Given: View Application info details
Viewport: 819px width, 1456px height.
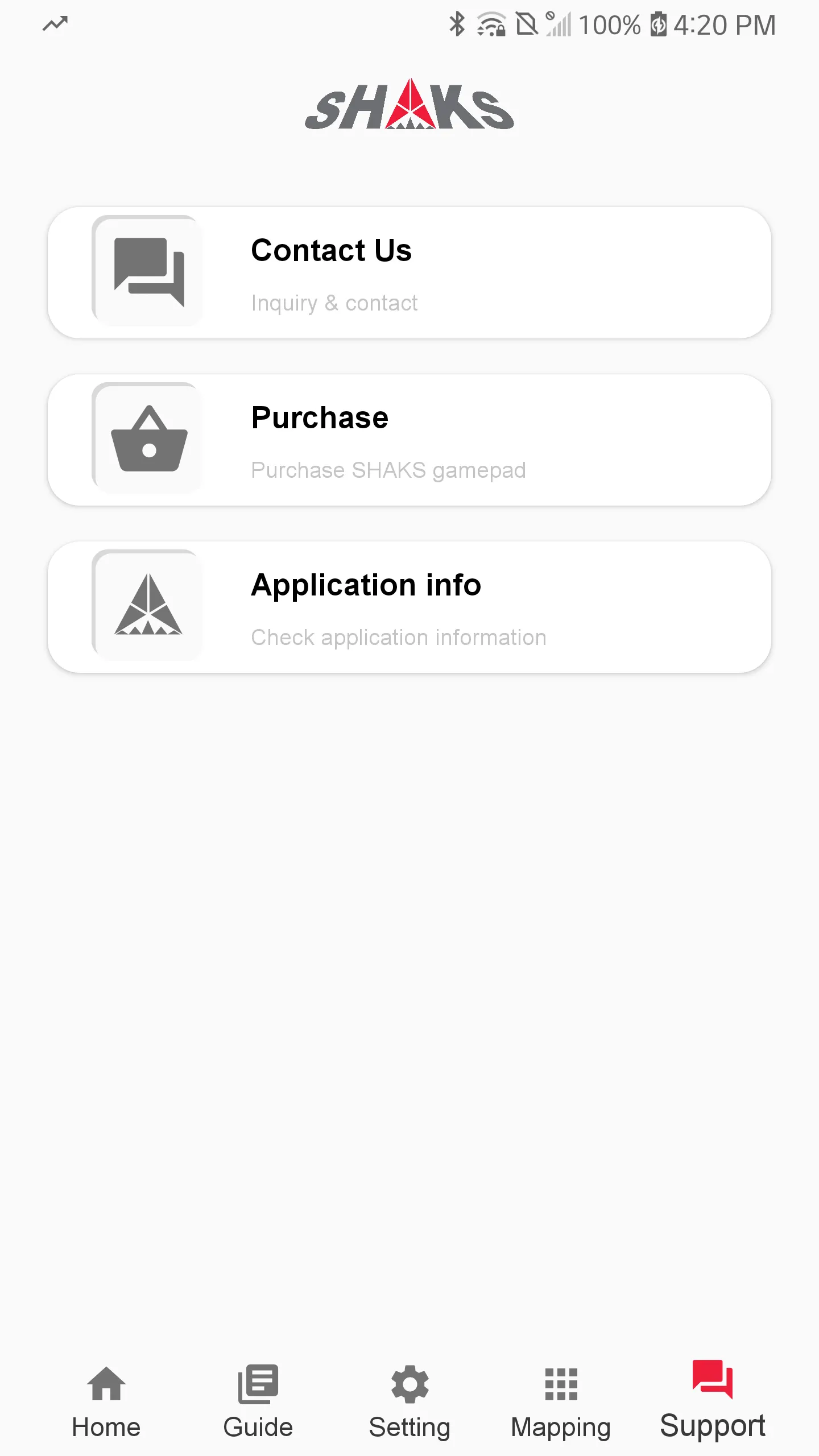Looking at the screenshot, I should [x=409, y=607].
